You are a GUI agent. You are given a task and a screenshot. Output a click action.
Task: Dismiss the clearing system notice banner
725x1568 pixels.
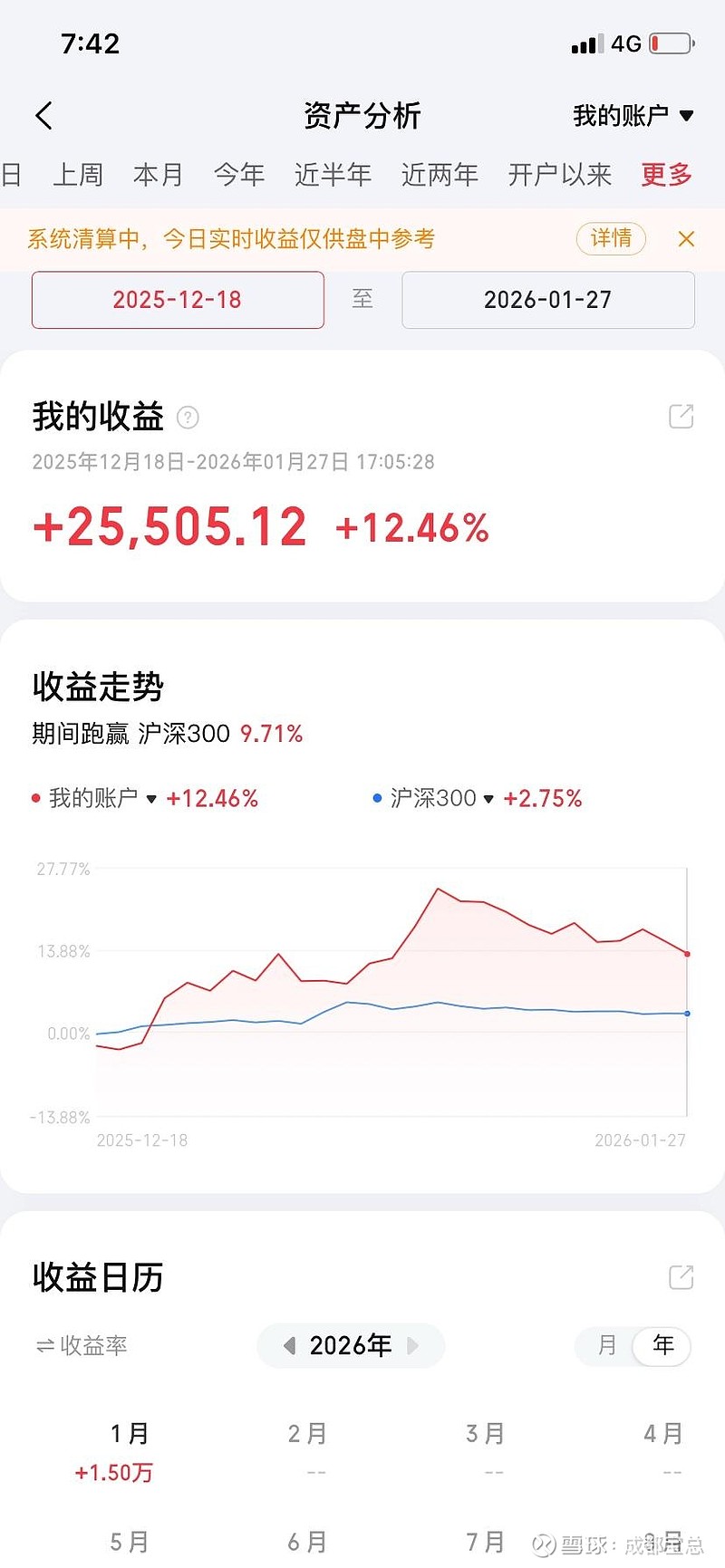[x=686, y=238]
